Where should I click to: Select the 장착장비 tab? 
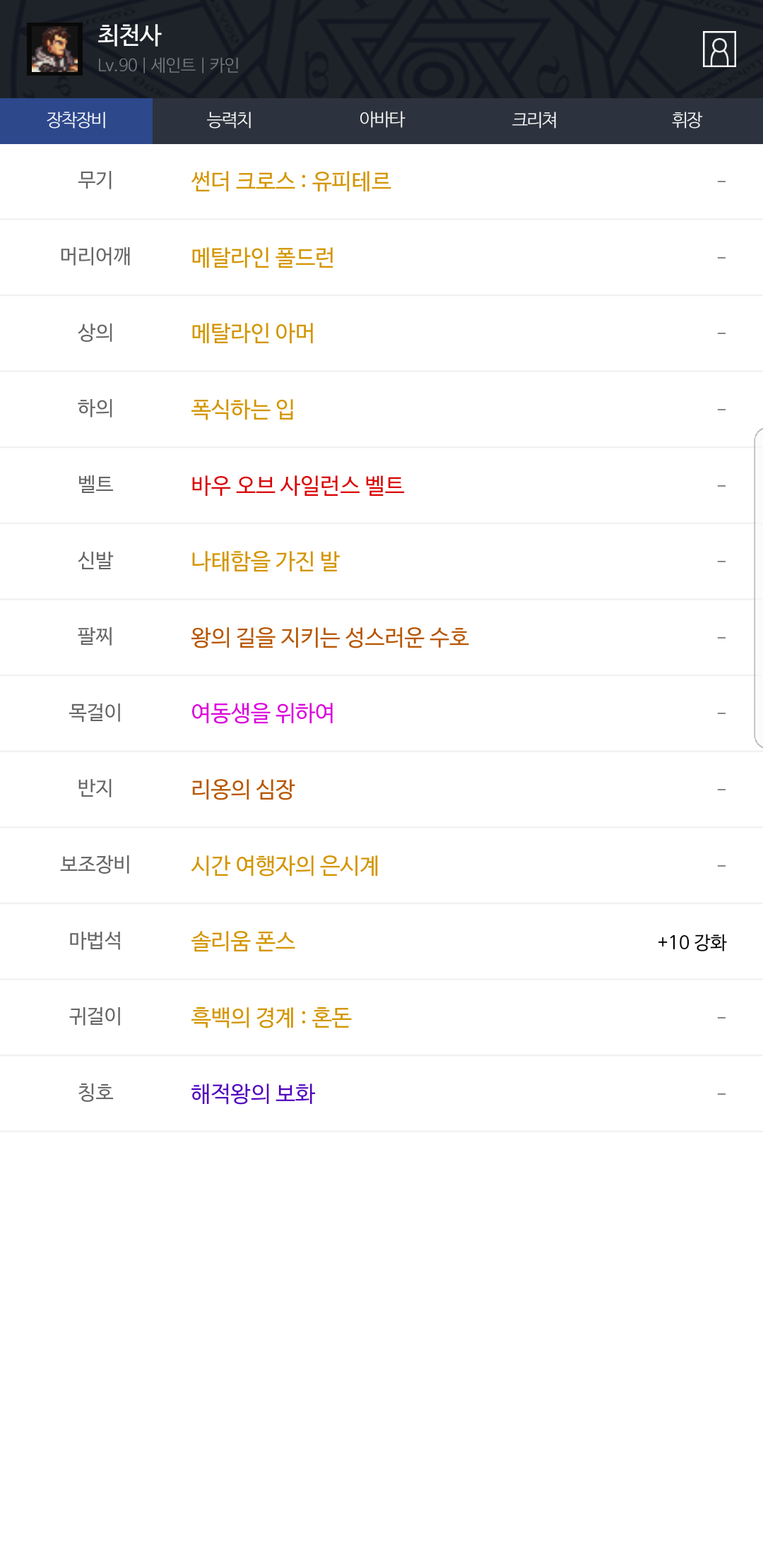[76, 121]
